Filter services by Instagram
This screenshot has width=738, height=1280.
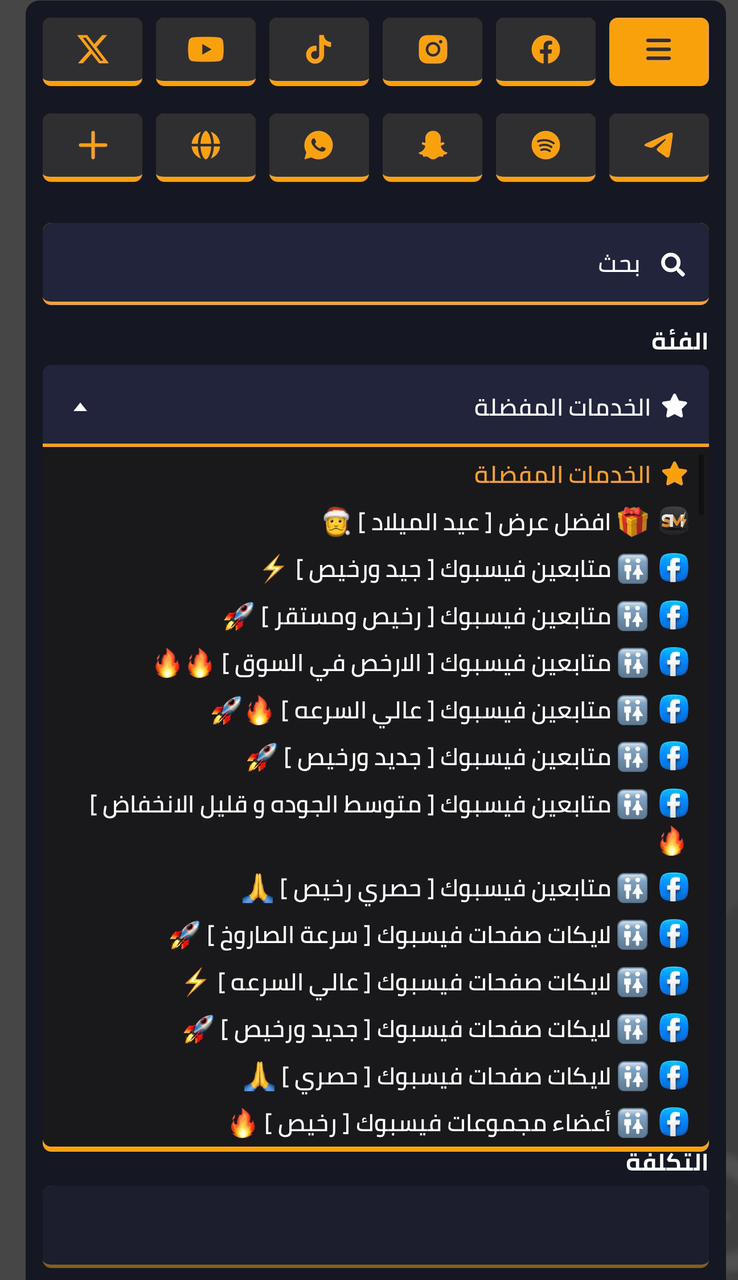click(x=432, y=50)
